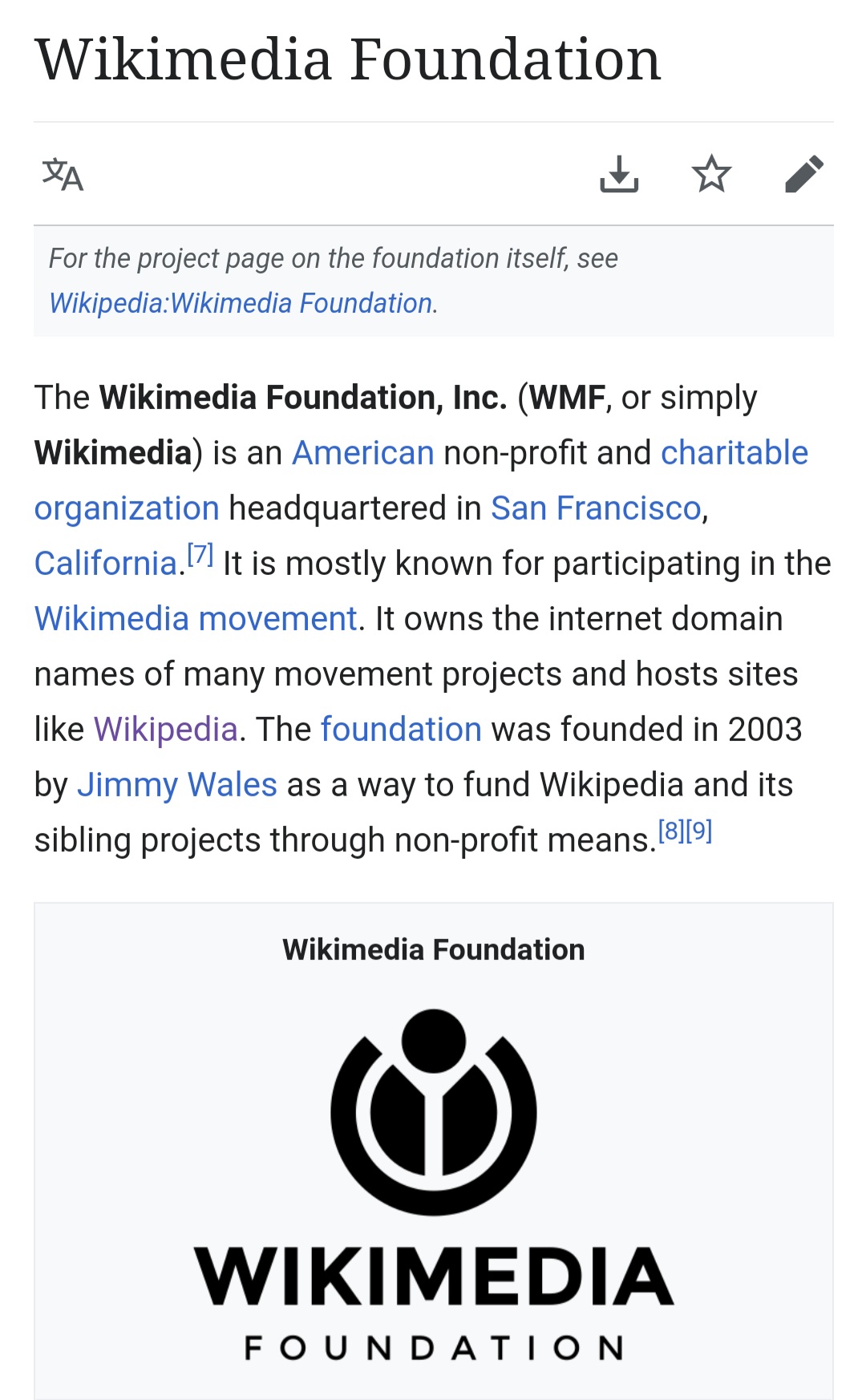866x1400 pixels.
Task: Open citation reference 8
Action: point(671,831)
